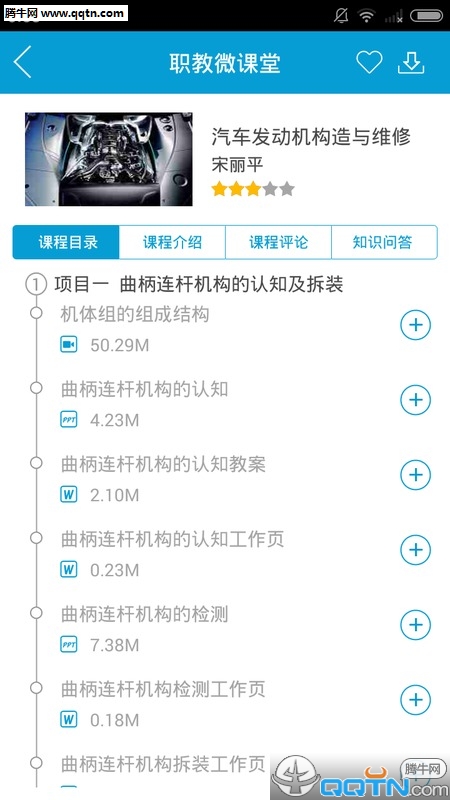Add 曲柄连杆机构的认知教案 using plus icon
450x800 pixels.
click(x=415, y=475)
